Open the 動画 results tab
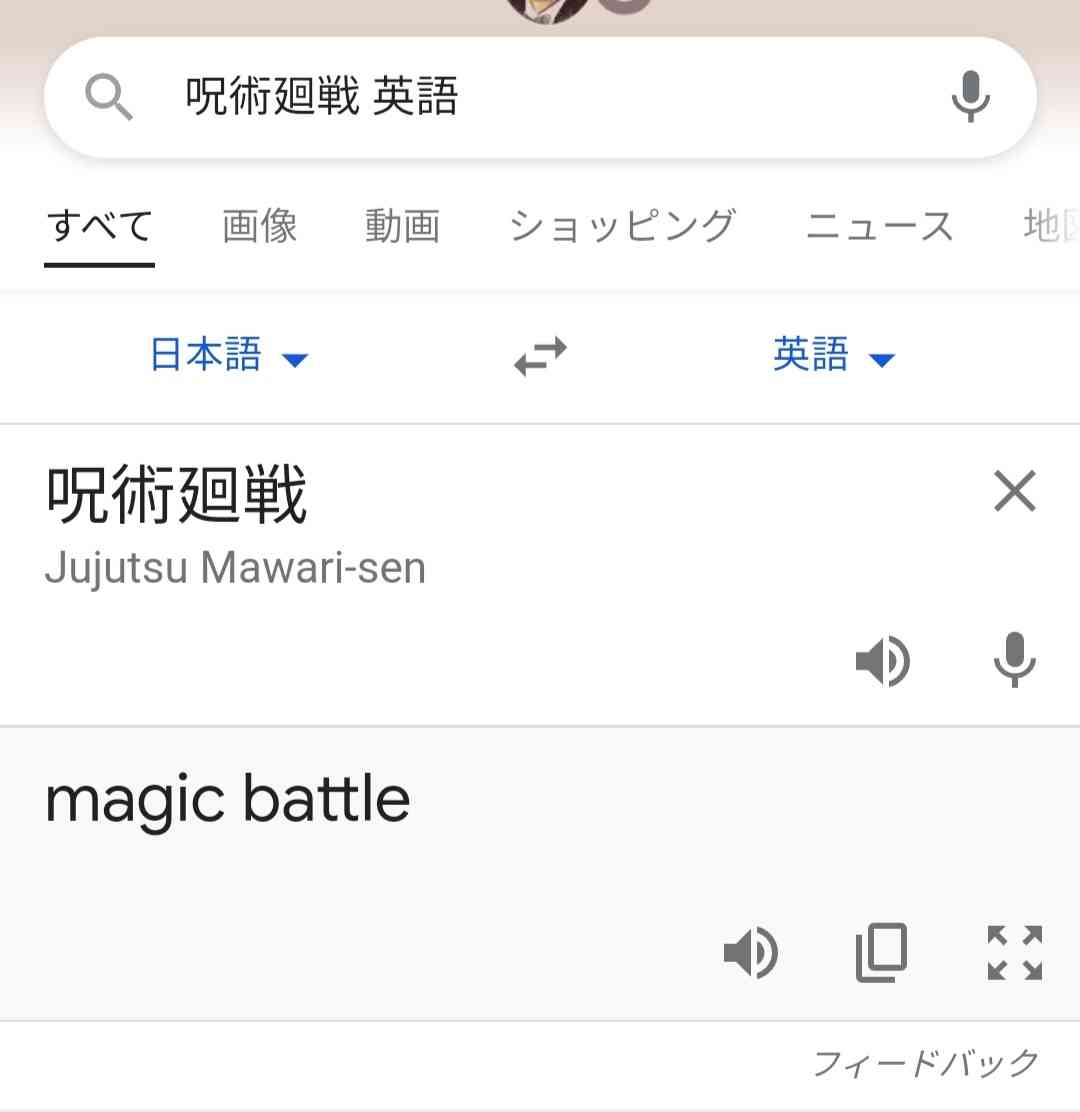 click(402, 227)
